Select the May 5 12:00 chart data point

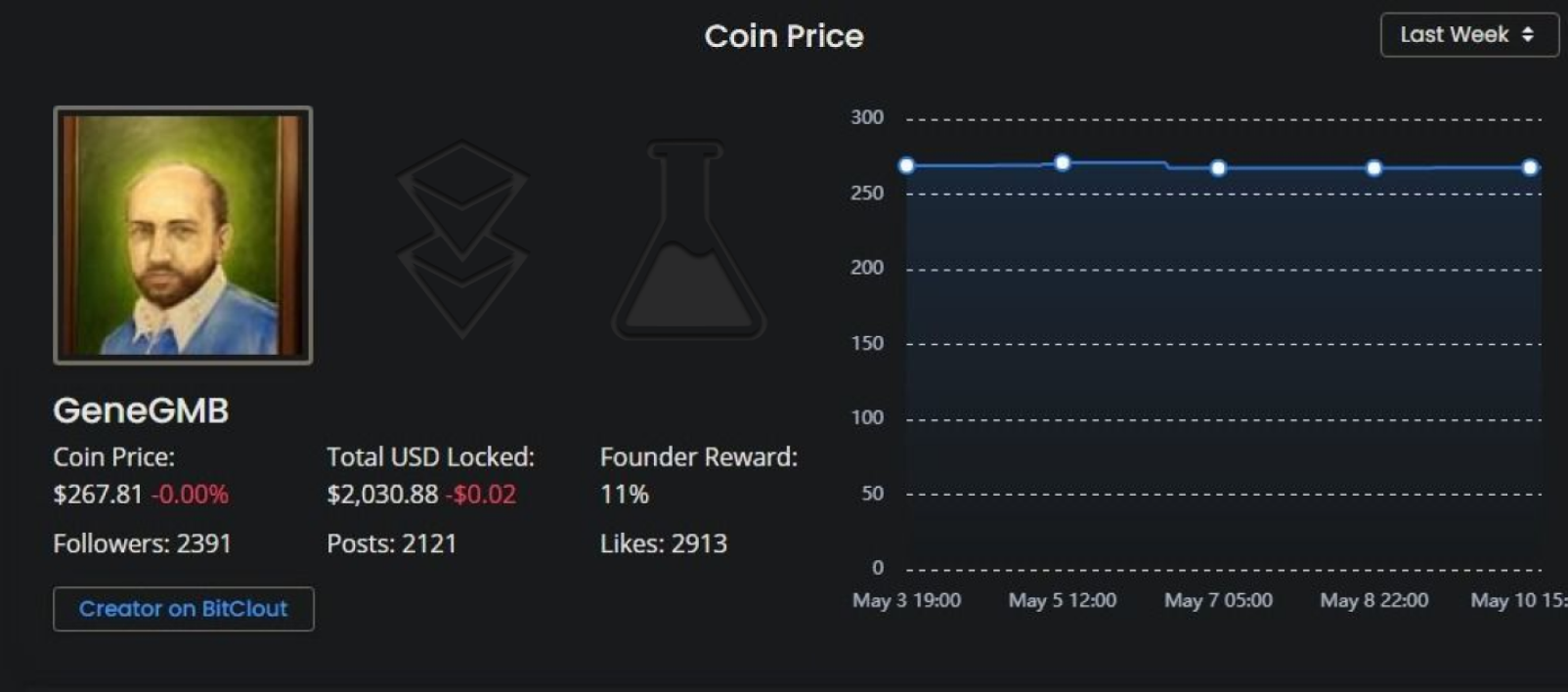tap(1063, 162)
